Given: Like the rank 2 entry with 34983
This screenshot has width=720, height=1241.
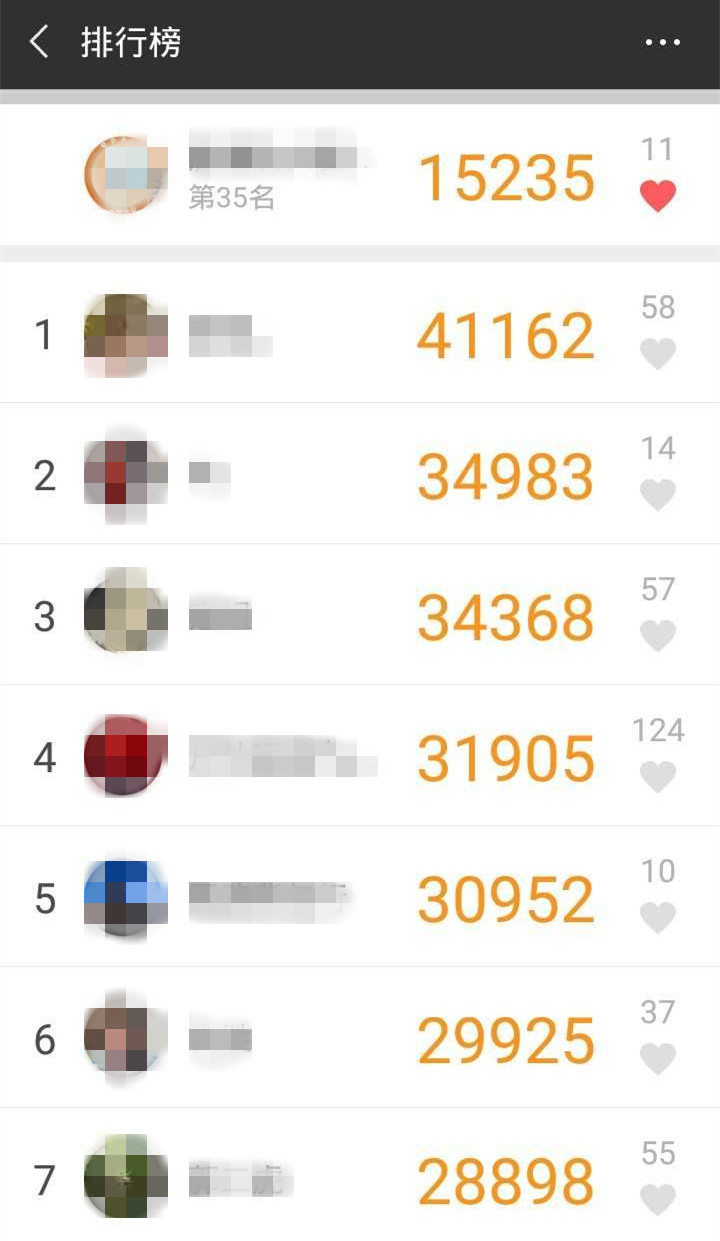Looking at the screenshot, I should 658,494.
